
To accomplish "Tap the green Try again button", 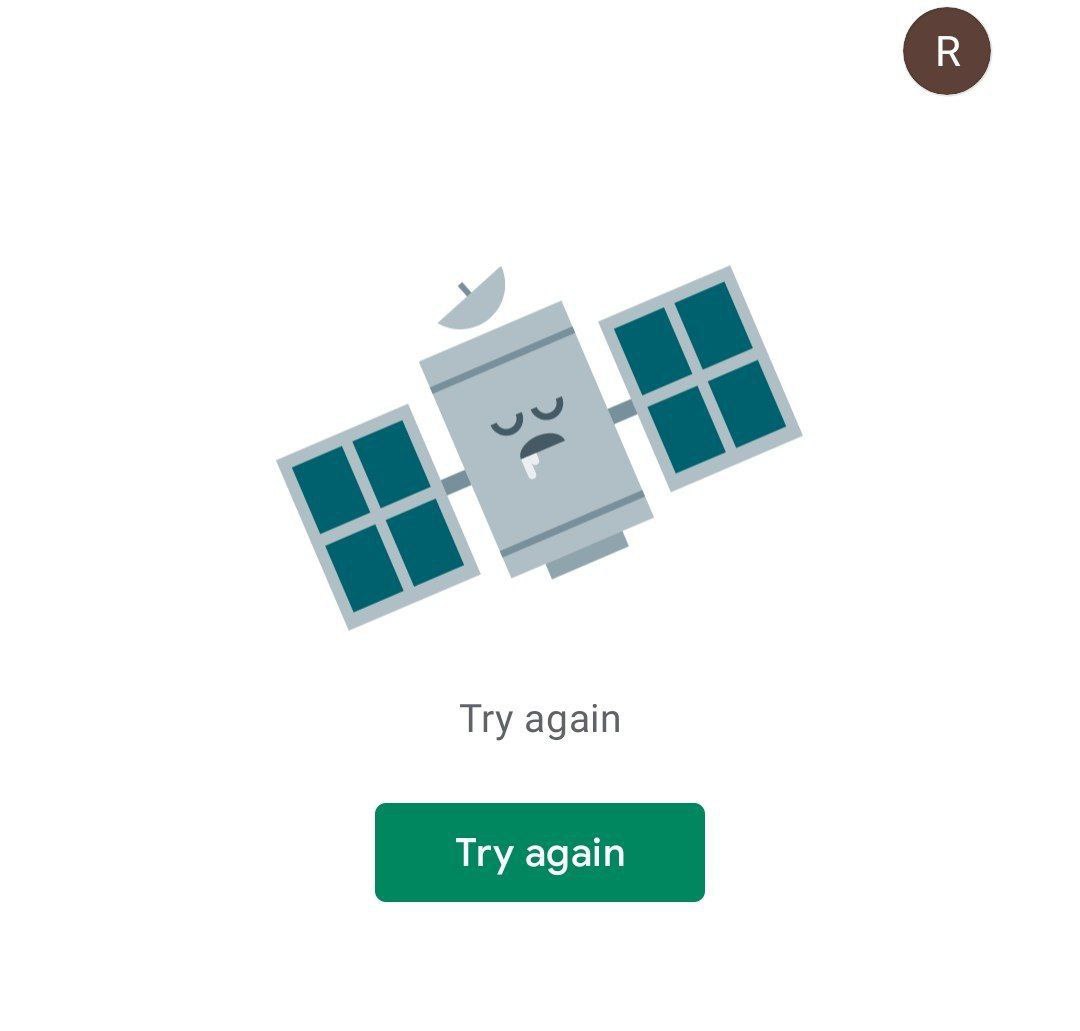I will coord(539,852).
